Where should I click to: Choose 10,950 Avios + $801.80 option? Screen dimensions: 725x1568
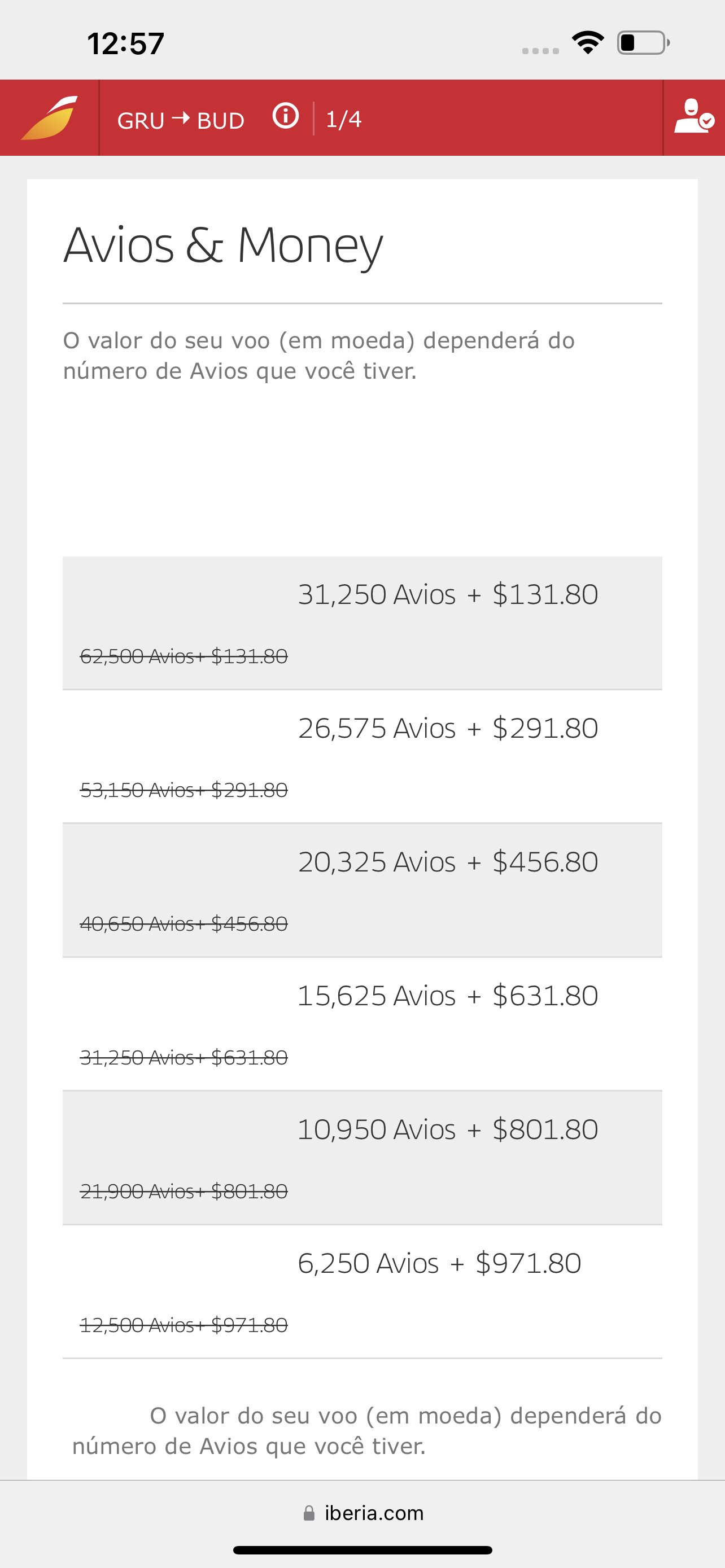[362, 1158]
